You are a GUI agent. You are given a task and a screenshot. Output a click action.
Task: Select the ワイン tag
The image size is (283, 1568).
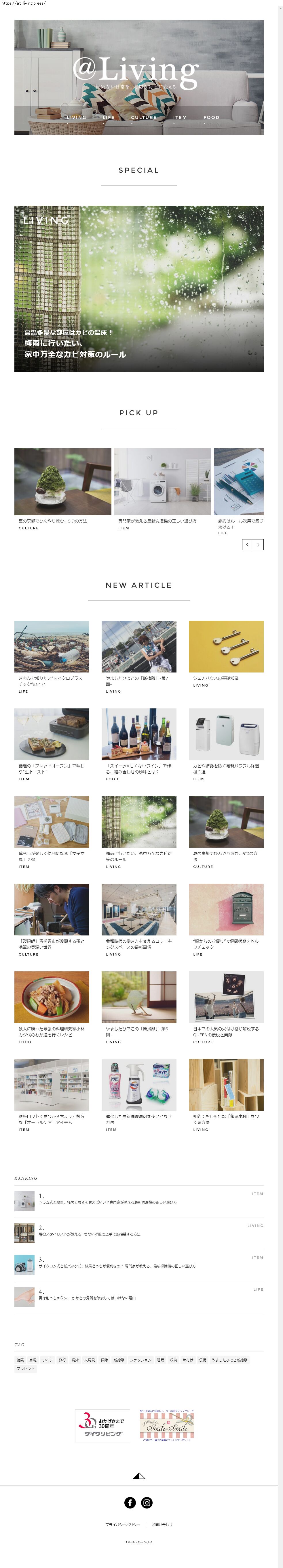coord(48,1360)
